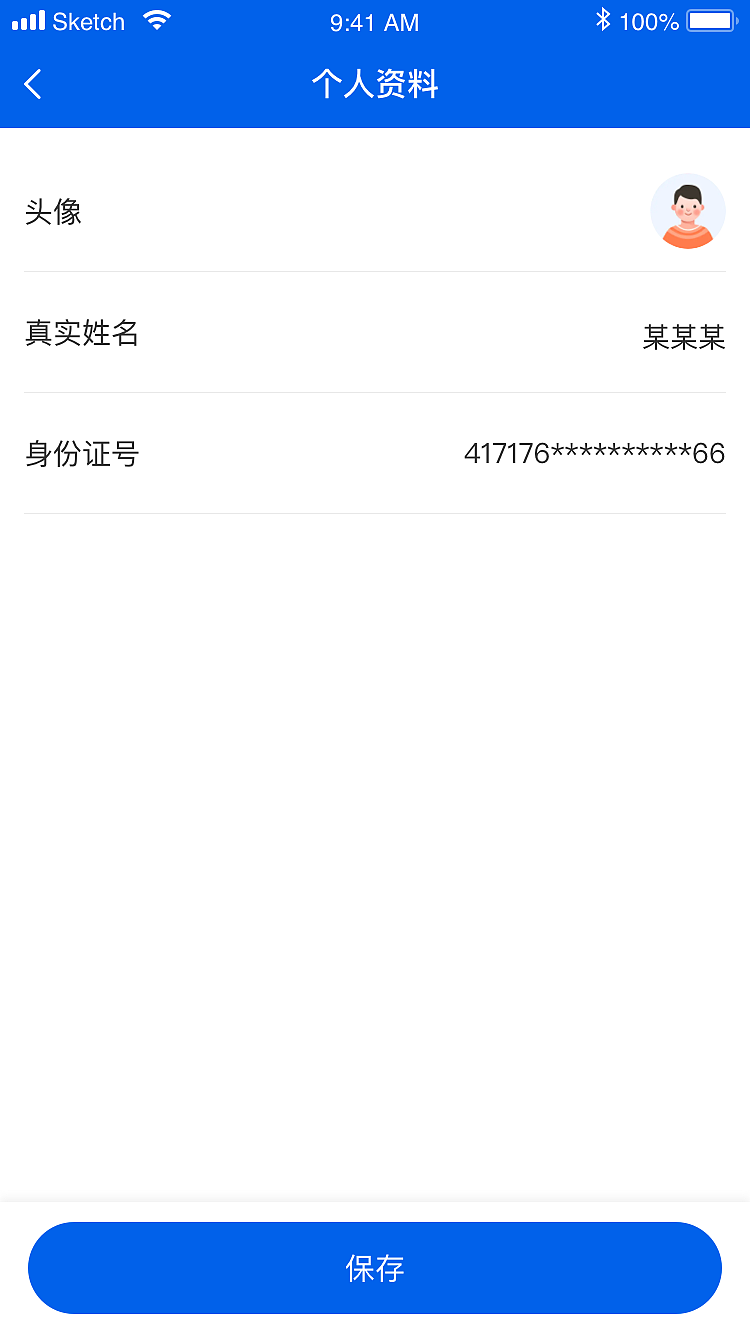The width and height of the screenshot is (750, 1334).
Task: Click the avatar thumbnail to enlarge it
Action: tap(688, 211)
